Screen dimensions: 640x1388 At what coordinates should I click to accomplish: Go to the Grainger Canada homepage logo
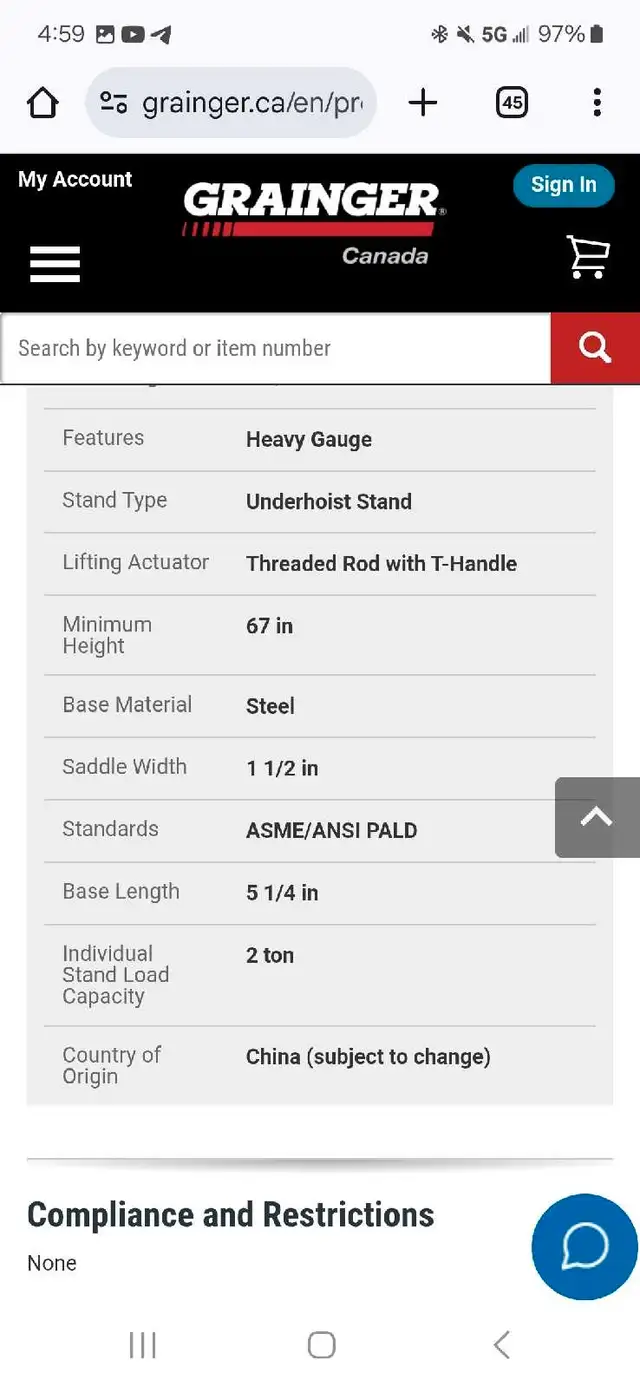[x=314, y=224]
